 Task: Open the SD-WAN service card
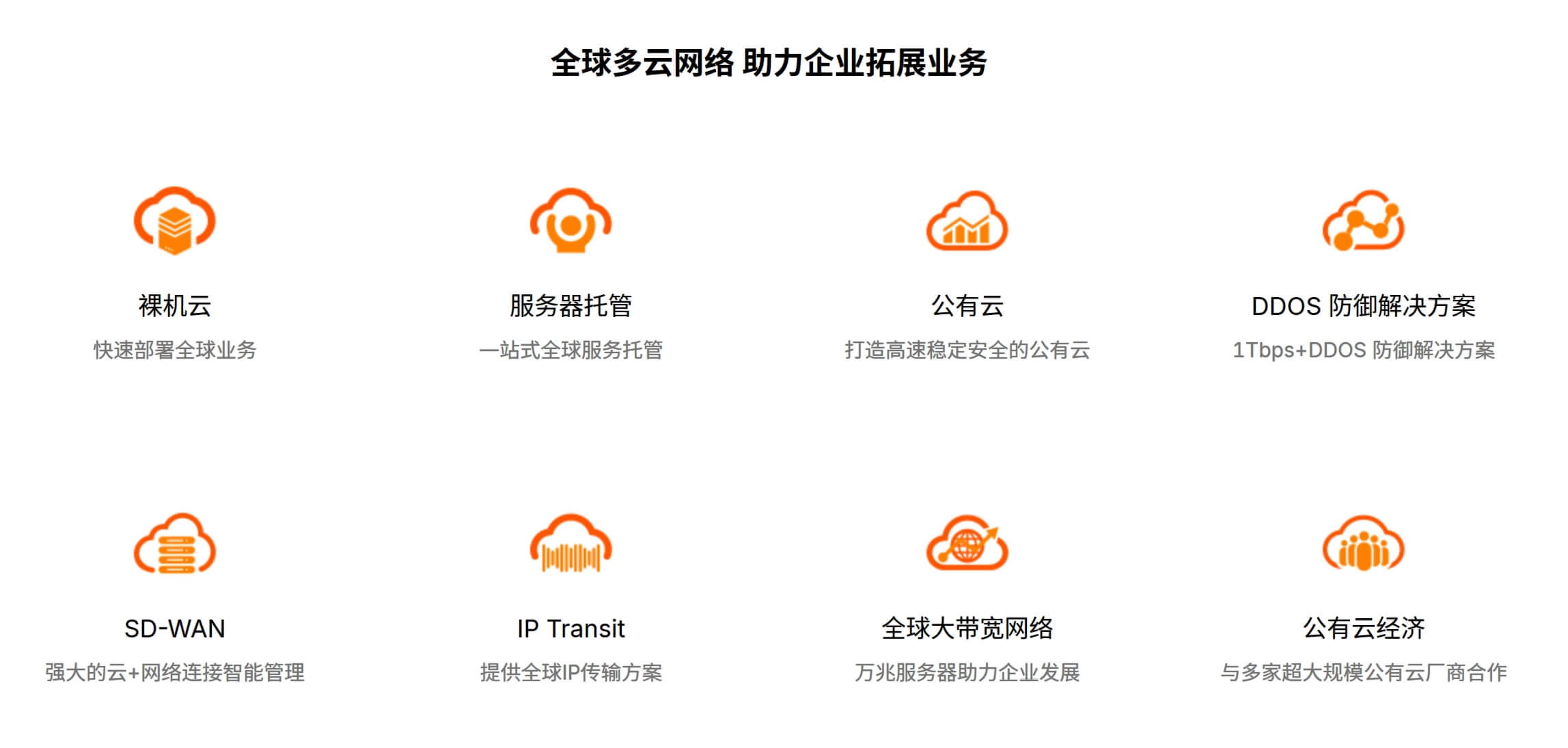tap(175, 628)
